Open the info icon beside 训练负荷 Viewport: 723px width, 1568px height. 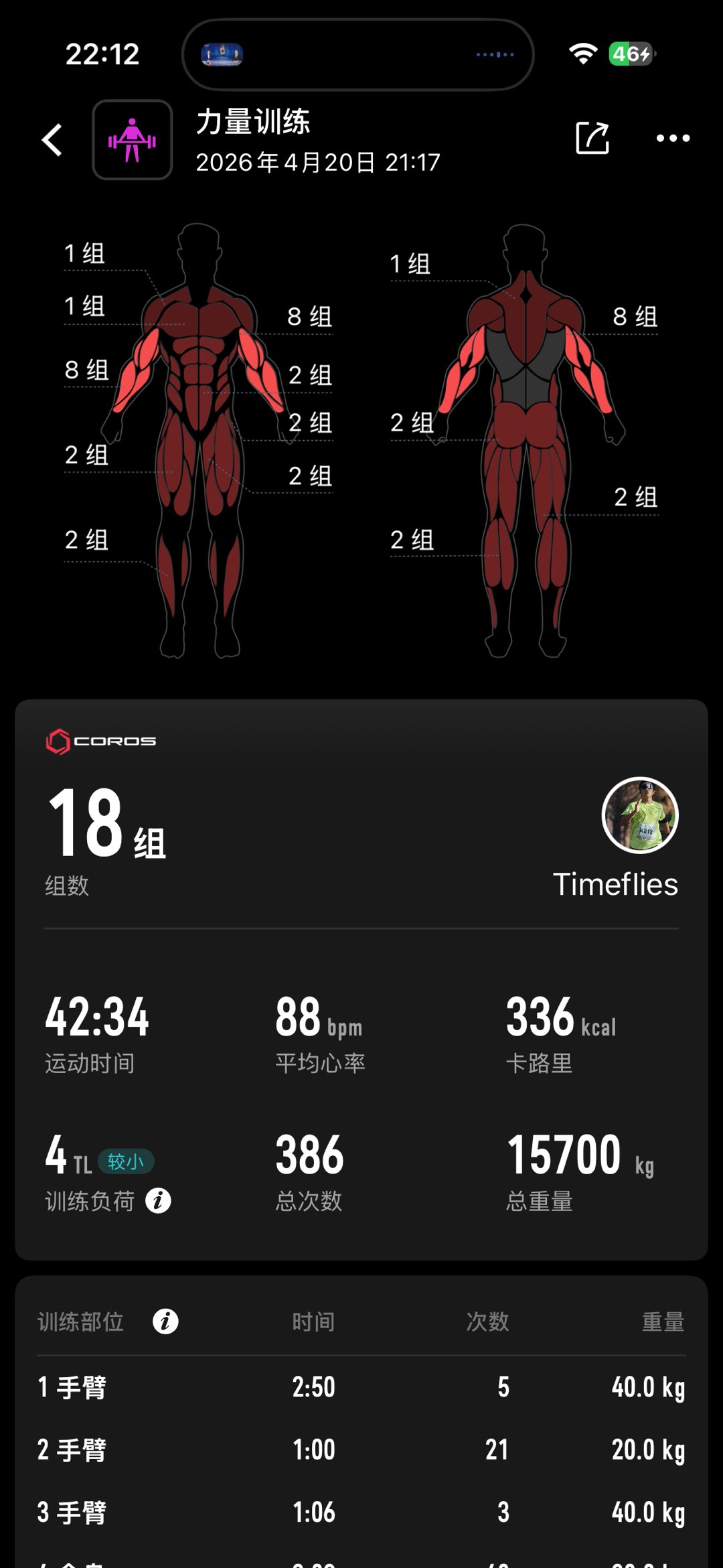click(159, 1201)
